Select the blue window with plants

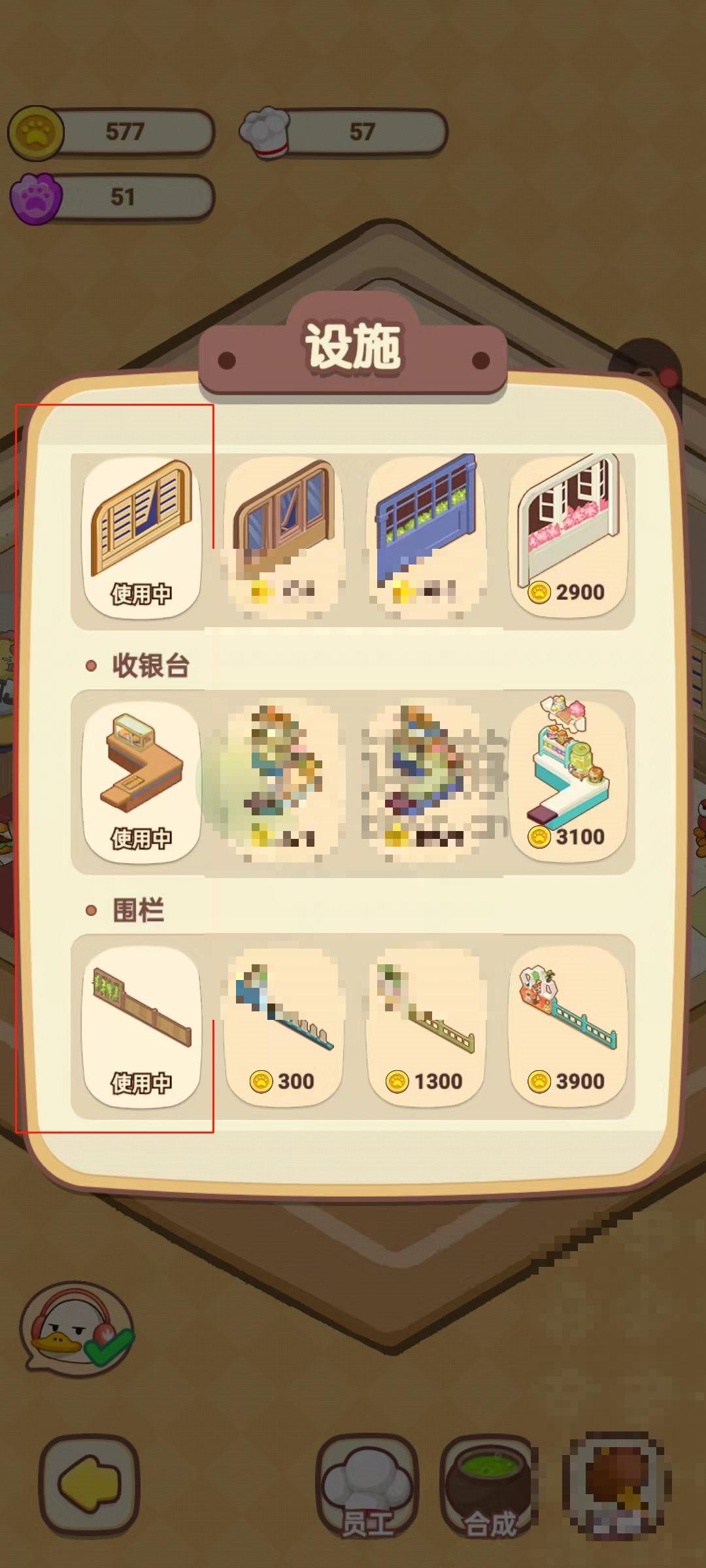tap(425, 536)
